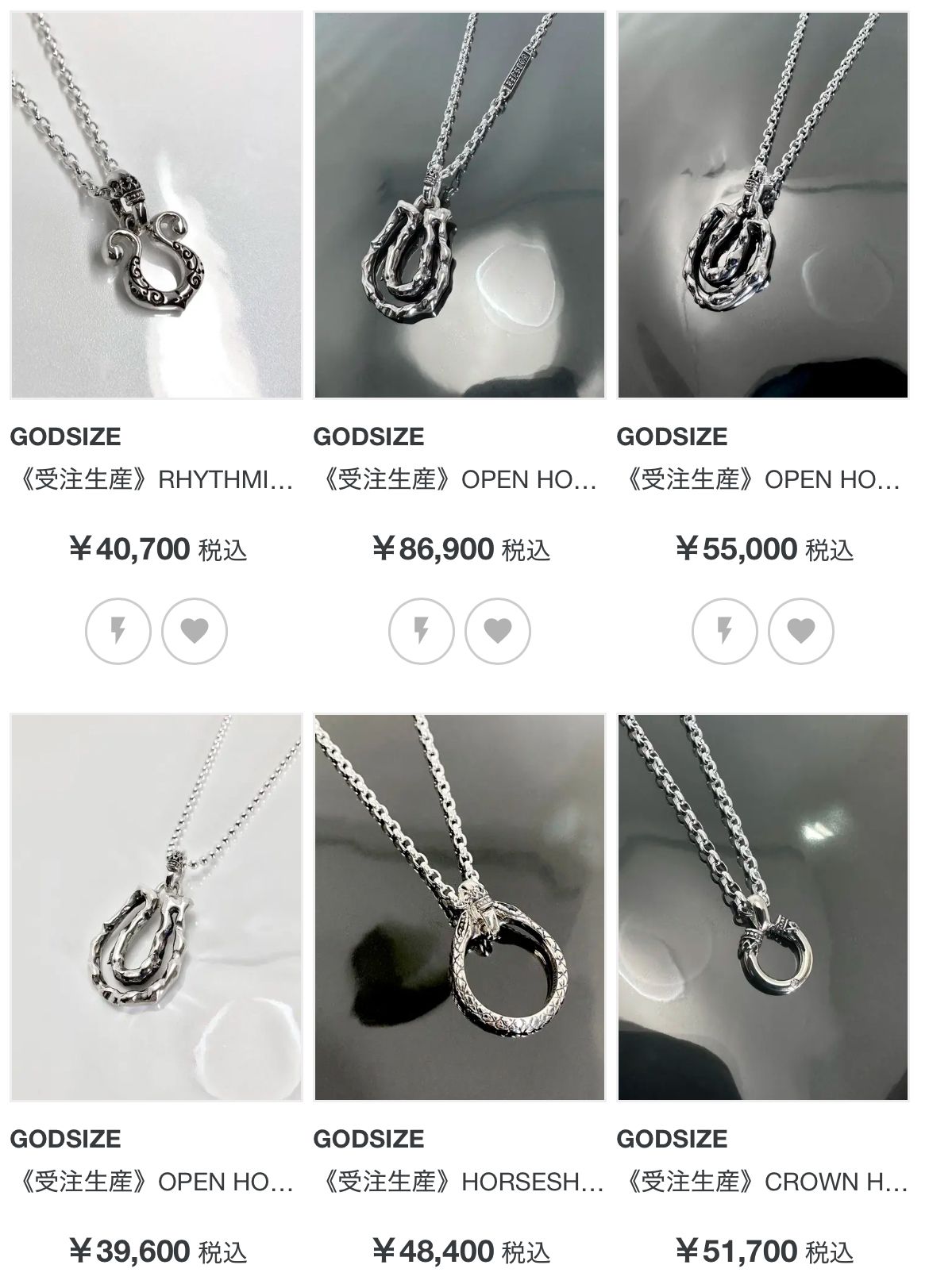Favorite the ¥86,900 item with the heart
The image size is (929, 1288).
[498, 631]
